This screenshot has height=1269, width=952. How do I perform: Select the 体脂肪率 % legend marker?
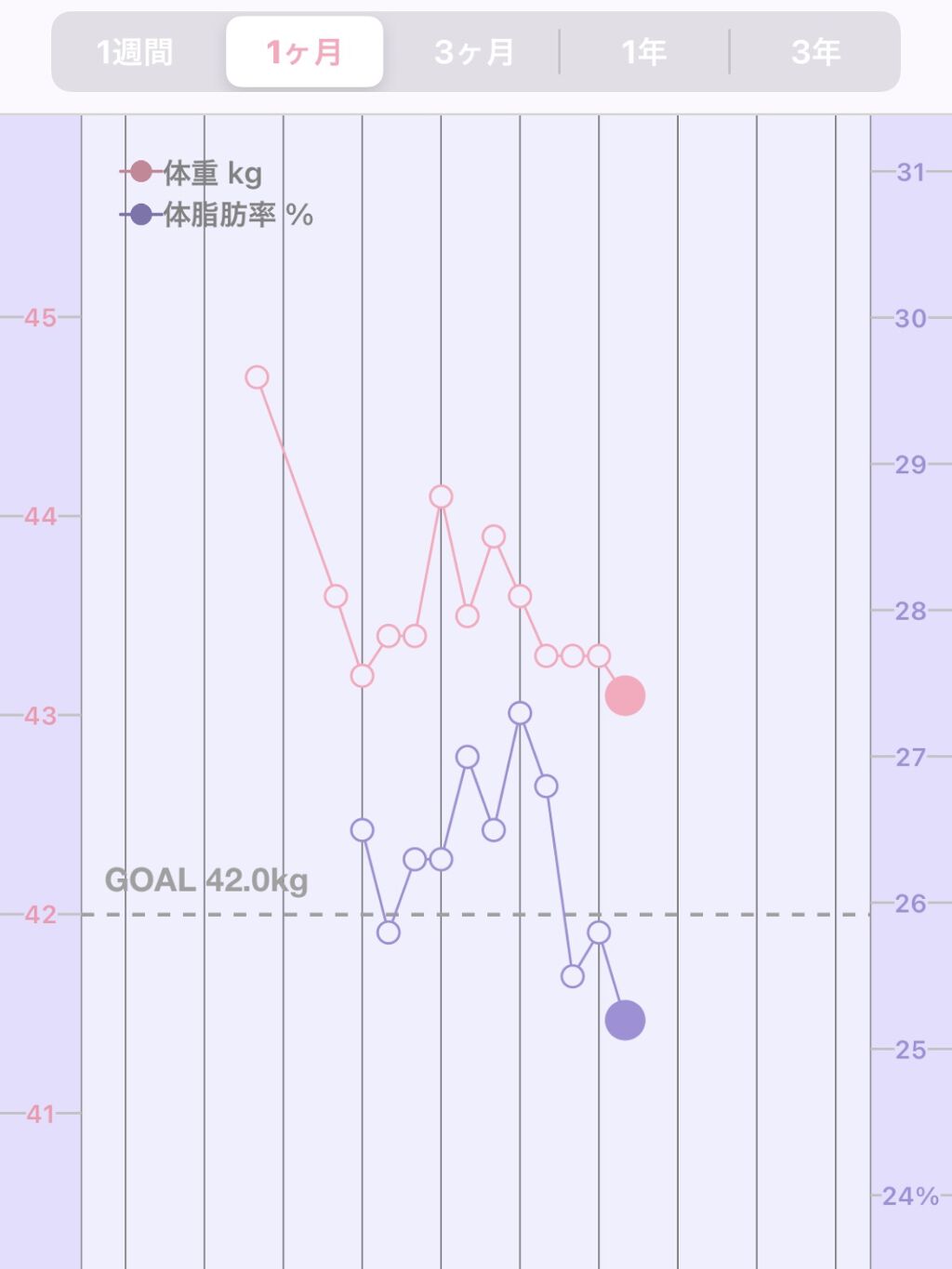tap(141, 213)
